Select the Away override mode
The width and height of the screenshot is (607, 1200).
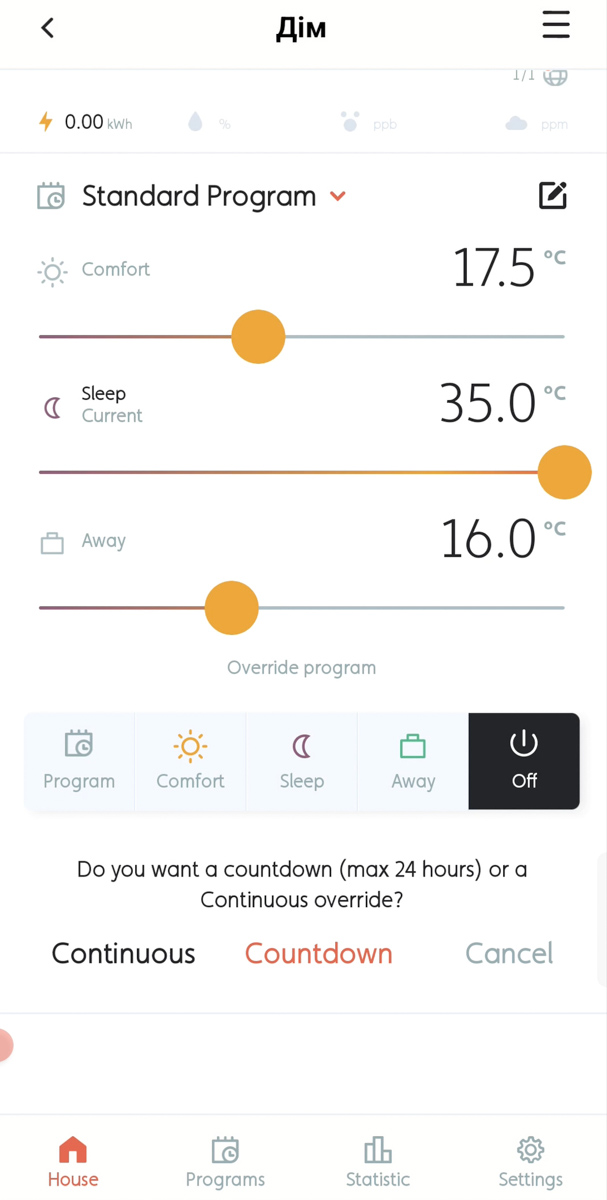click(x=413, y=761)
